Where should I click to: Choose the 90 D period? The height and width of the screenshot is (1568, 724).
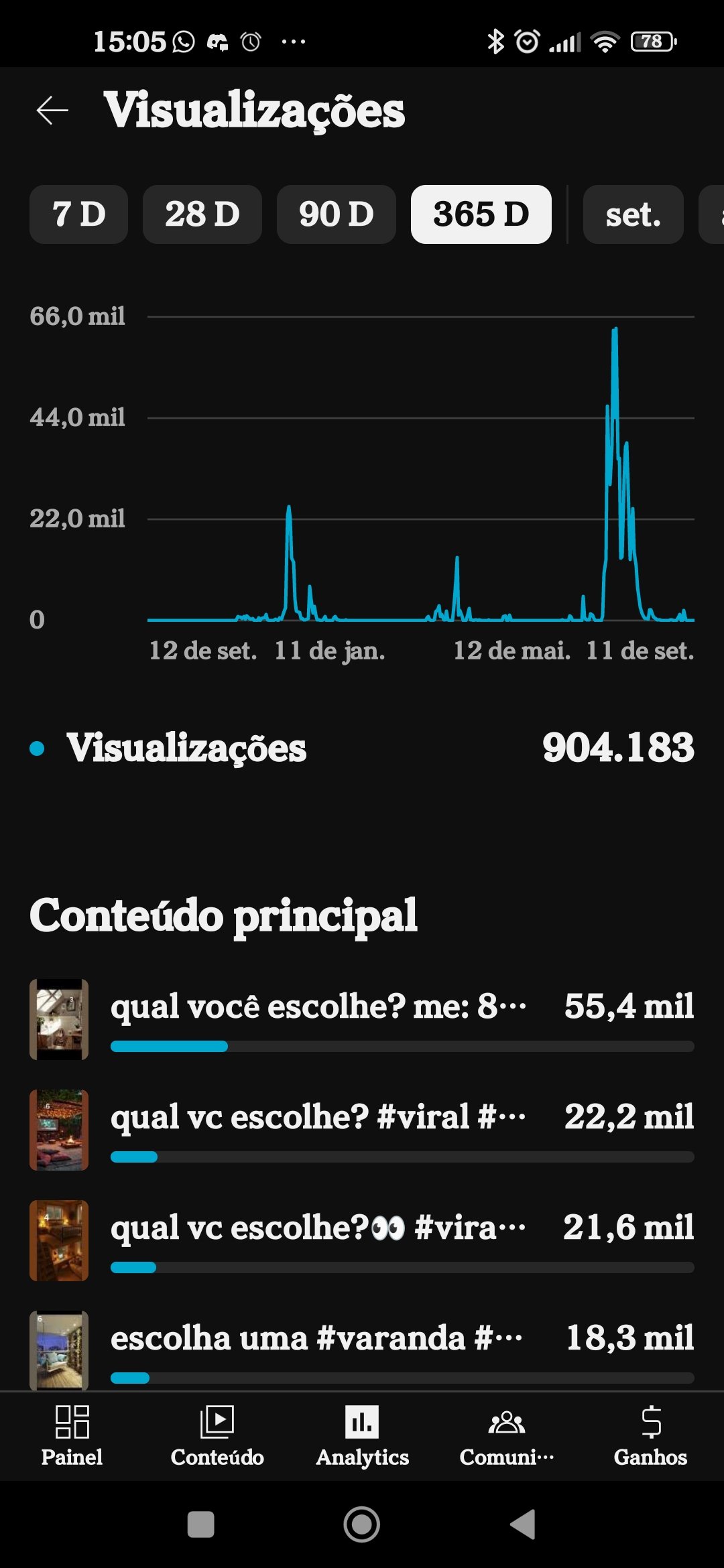coord(336,214)
